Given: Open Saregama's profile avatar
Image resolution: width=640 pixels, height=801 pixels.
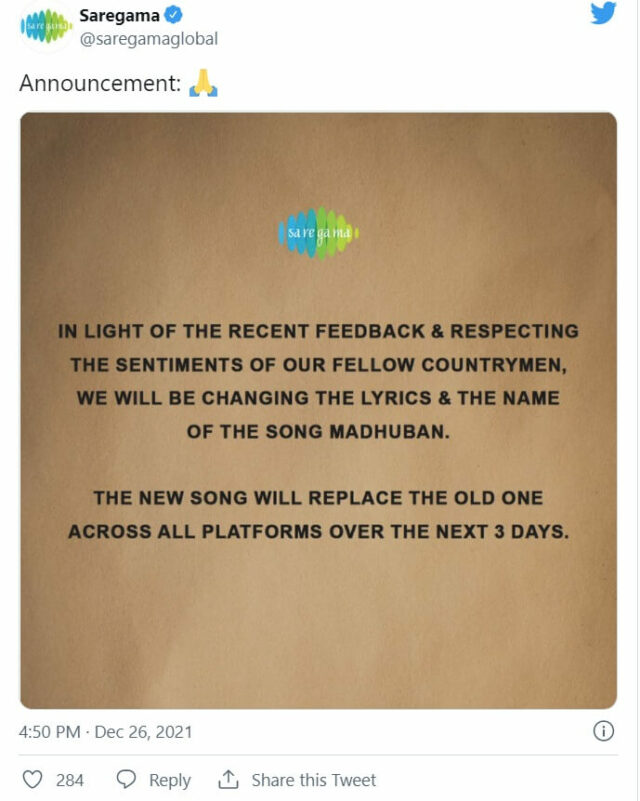Looking at the screenshot, I should (45, 27).
